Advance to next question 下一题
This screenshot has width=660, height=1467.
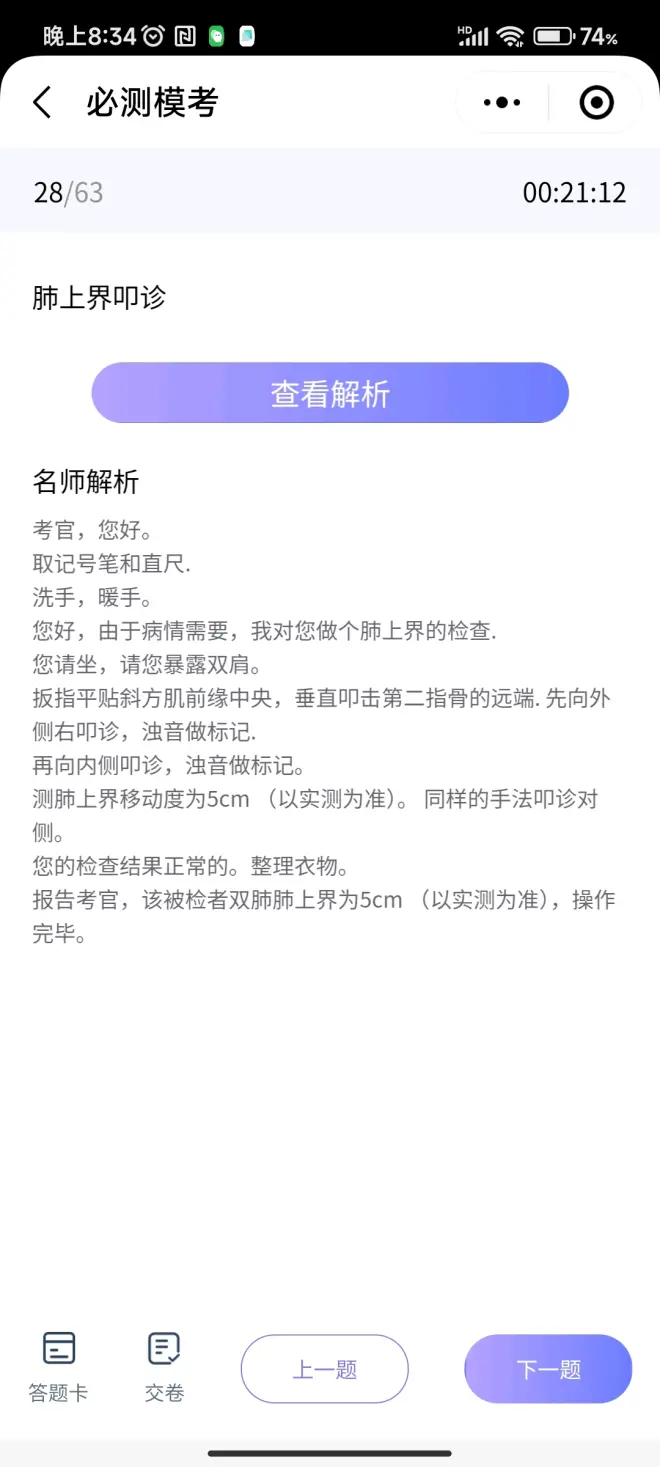click(548, 1369)
